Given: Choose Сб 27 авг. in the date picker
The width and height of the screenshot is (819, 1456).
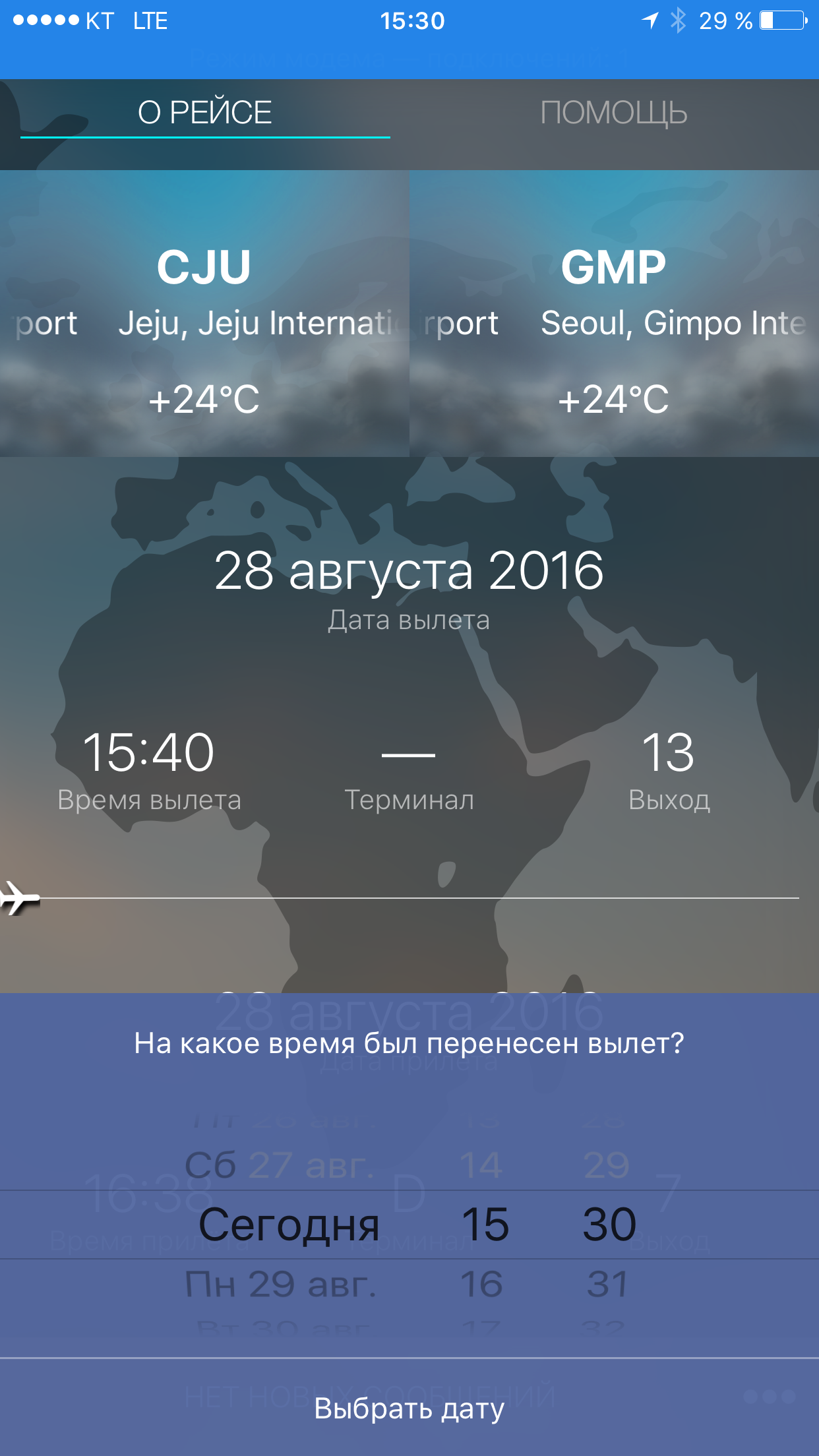Looking at the screenshot, I should pyautogui.click(x=280, y=1165).
